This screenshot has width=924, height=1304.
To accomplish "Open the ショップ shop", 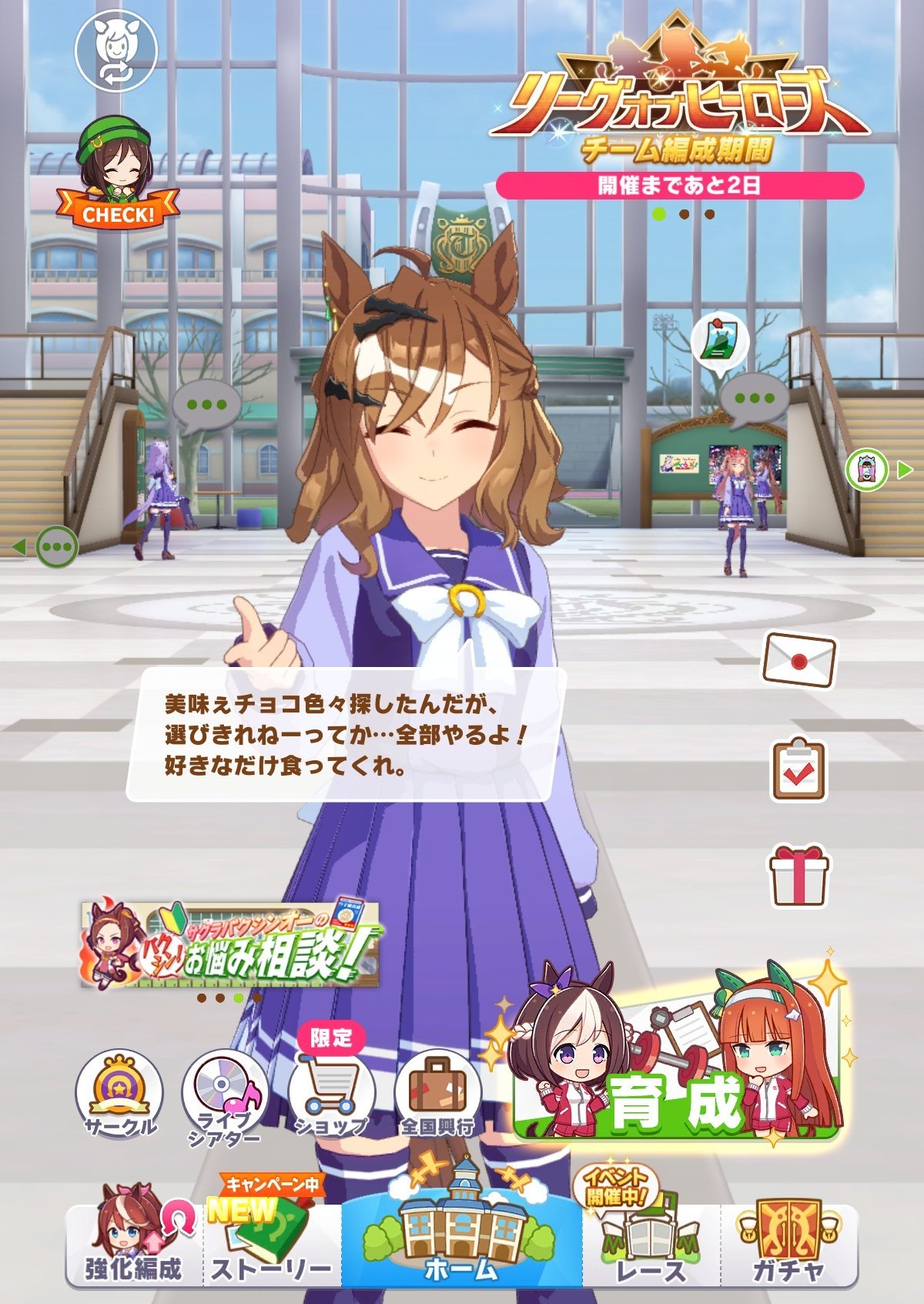I will pos(331,1094).
